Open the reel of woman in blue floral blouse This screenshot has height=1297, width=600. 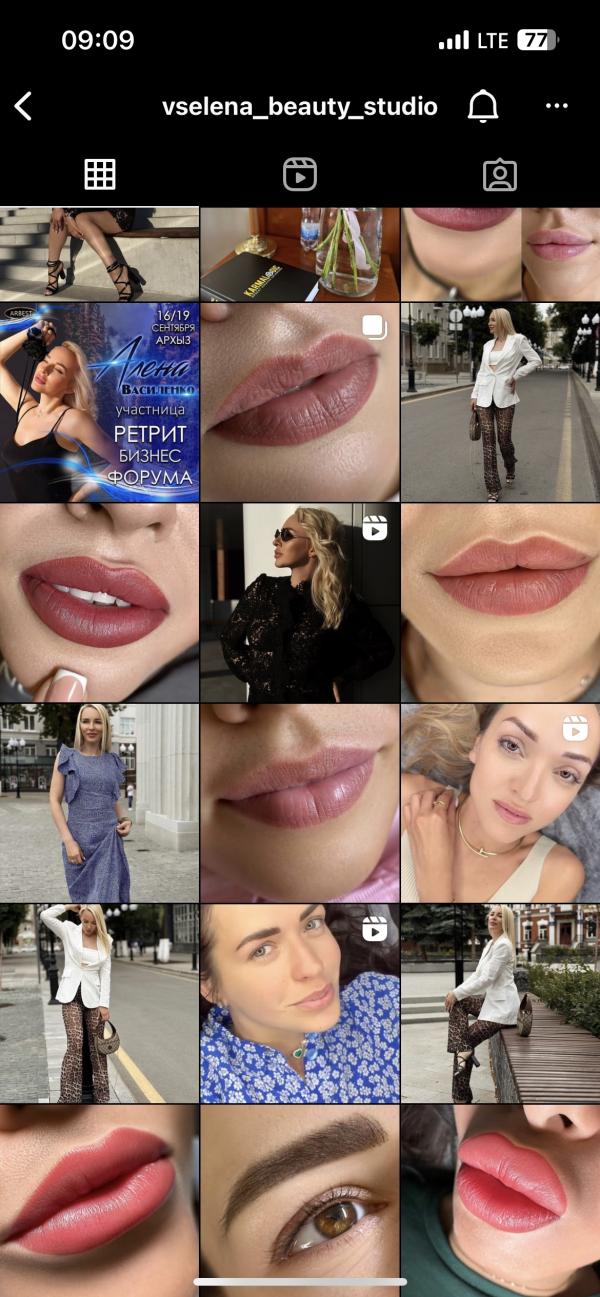click(x=300, y=1003)
